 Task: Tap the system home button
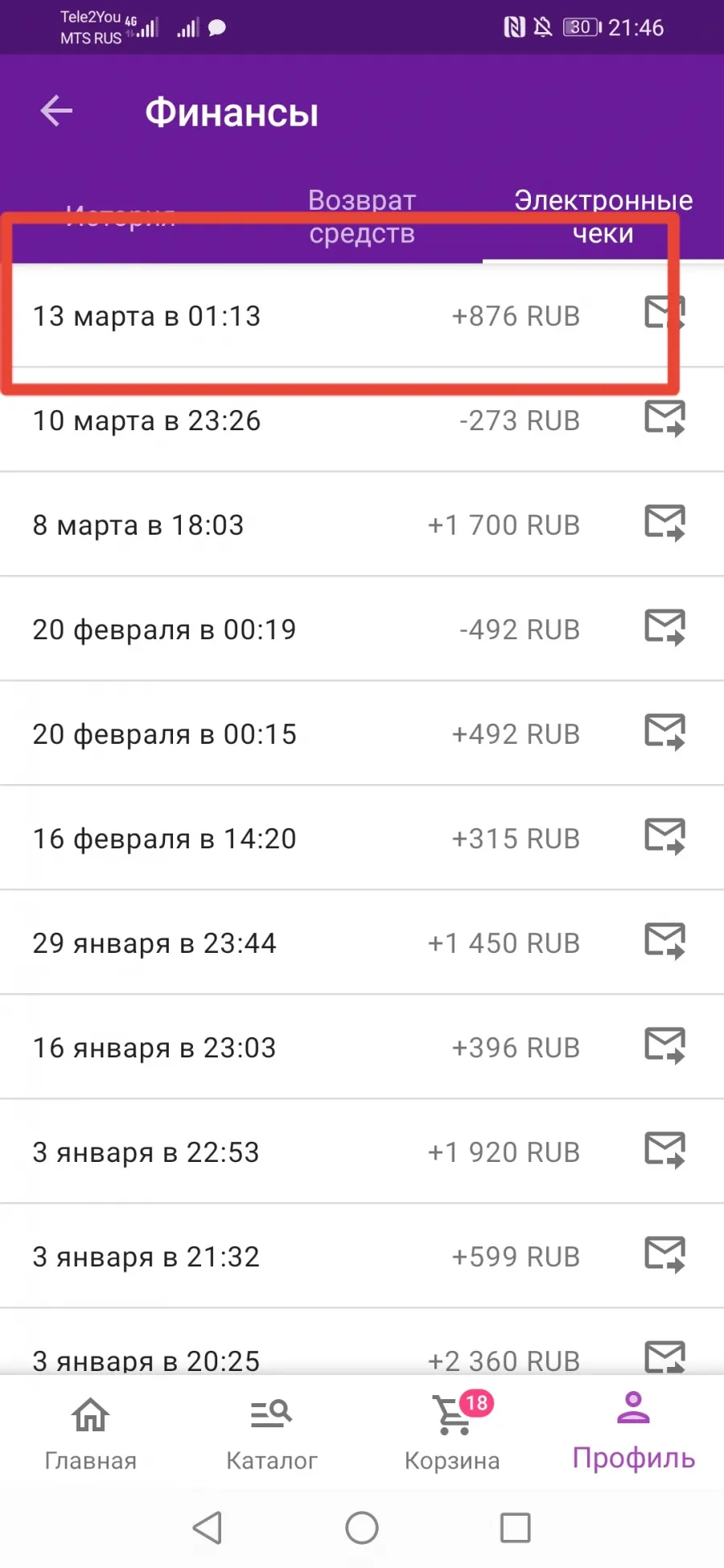click(x=362, y=1528)
